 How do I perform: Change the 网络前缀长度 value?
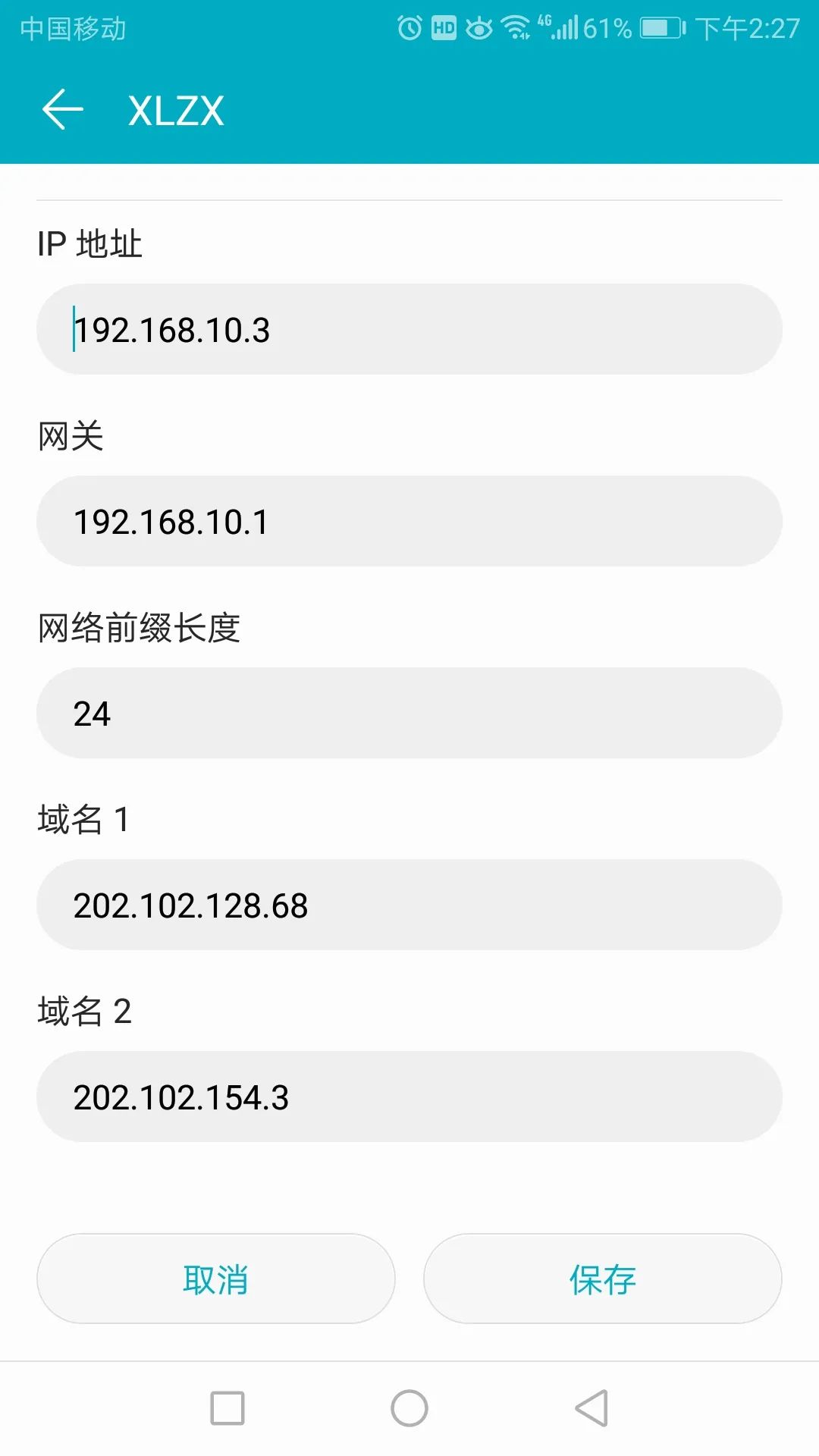(409, 713)
